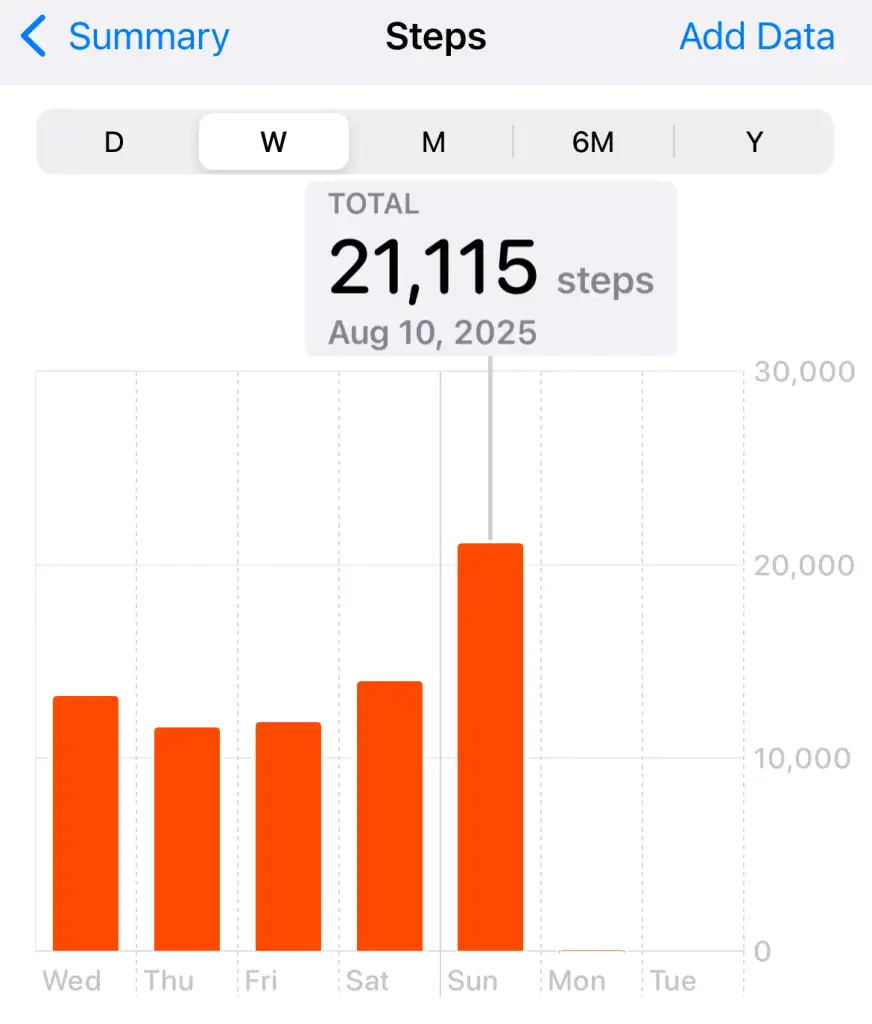The width and height of the screenshot is (872, 1024).
Task: Select the Wed steps bar
Action: pos(86,824)
